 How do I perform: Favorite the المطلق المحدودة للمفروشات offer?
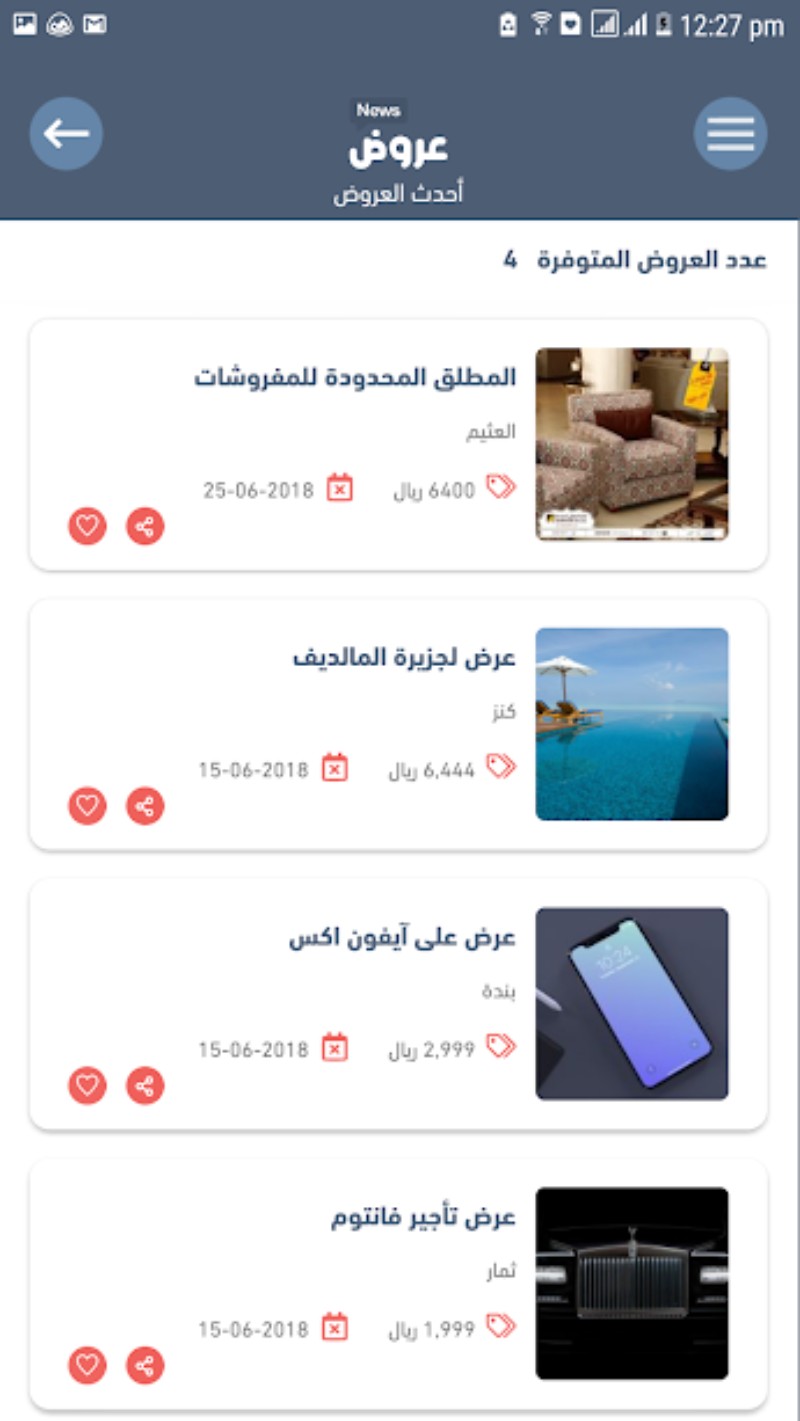pyautogui.click(x=87, y=526)
